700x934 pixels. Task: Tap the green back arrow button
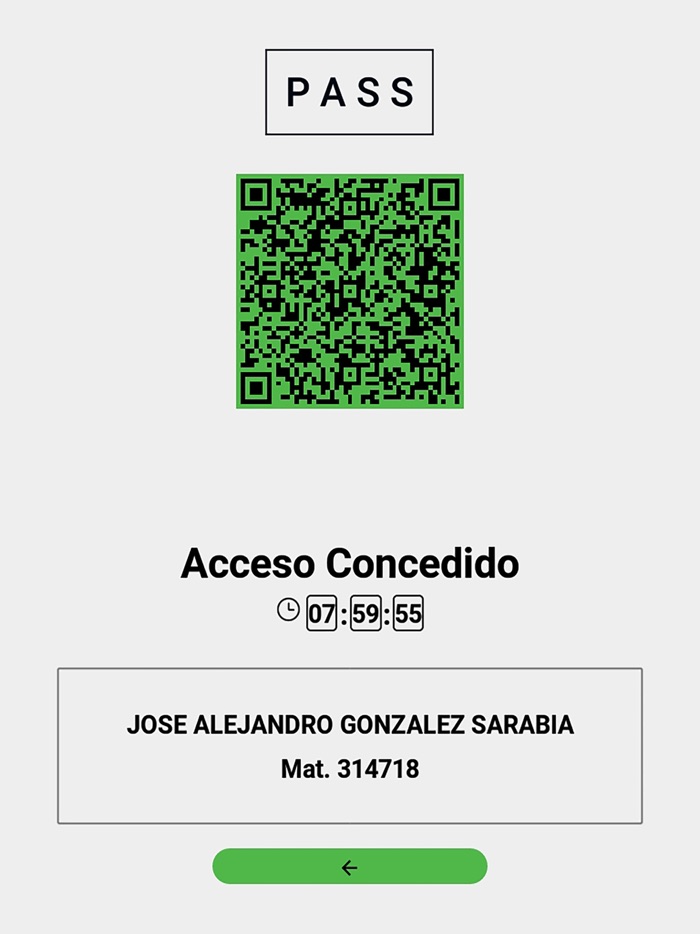tap(349, 867)
